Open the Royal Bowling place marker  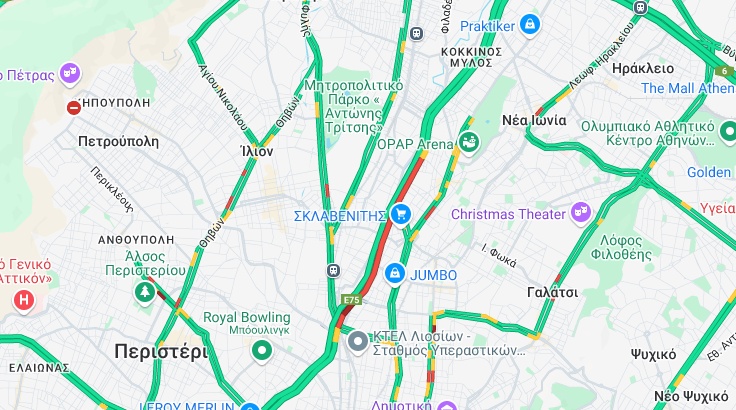(262, 350)
